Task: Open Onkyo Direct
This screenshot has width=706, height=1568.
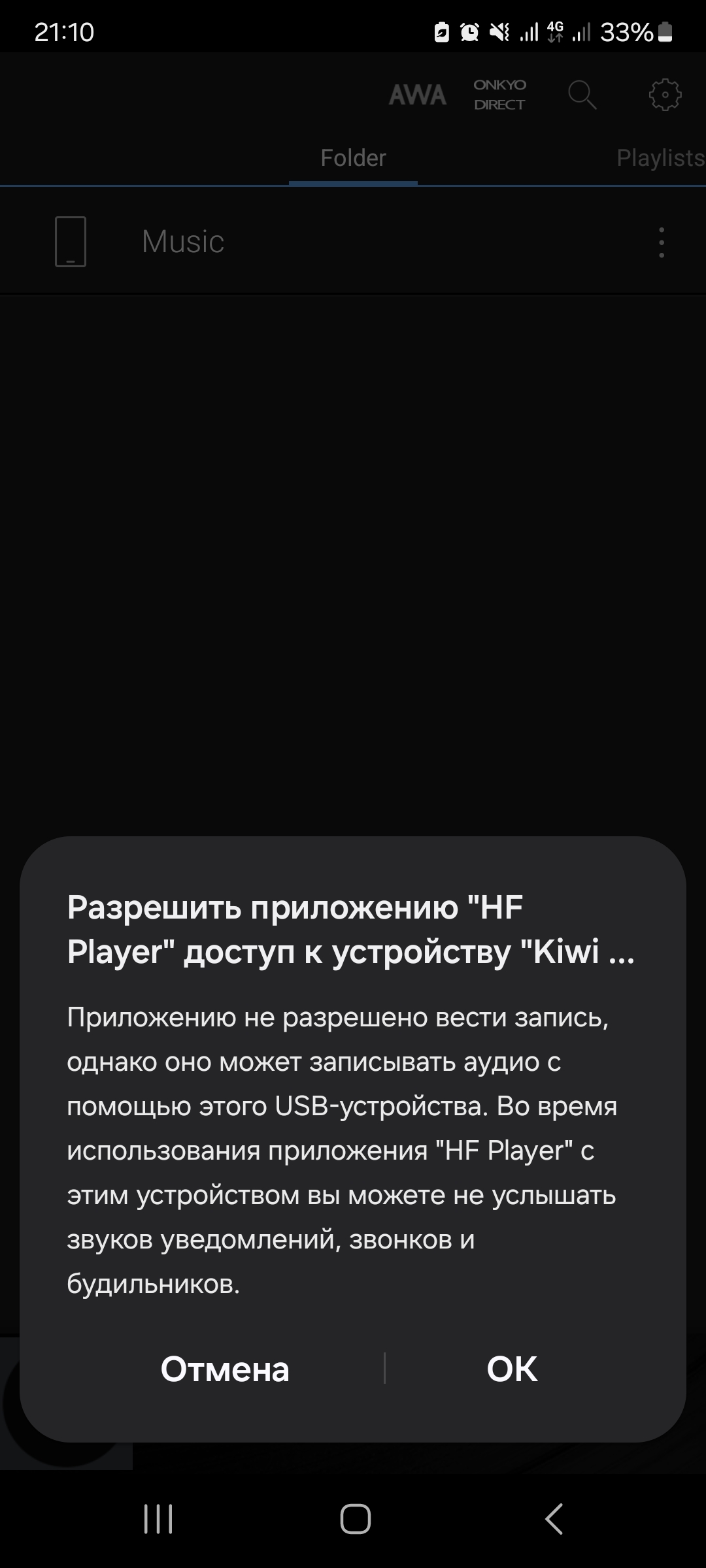Action: point(499,95)
